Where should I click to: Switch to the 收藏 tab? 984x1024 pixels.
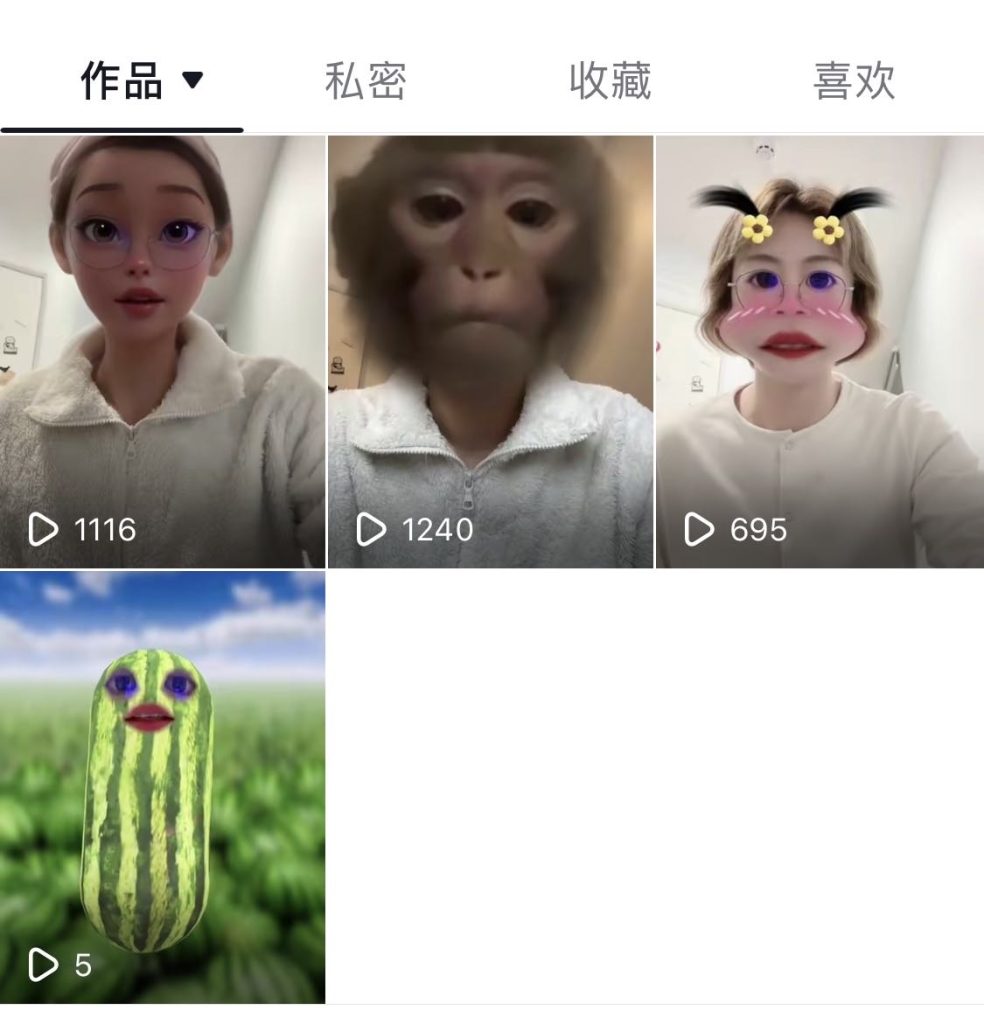coord(610,82)
